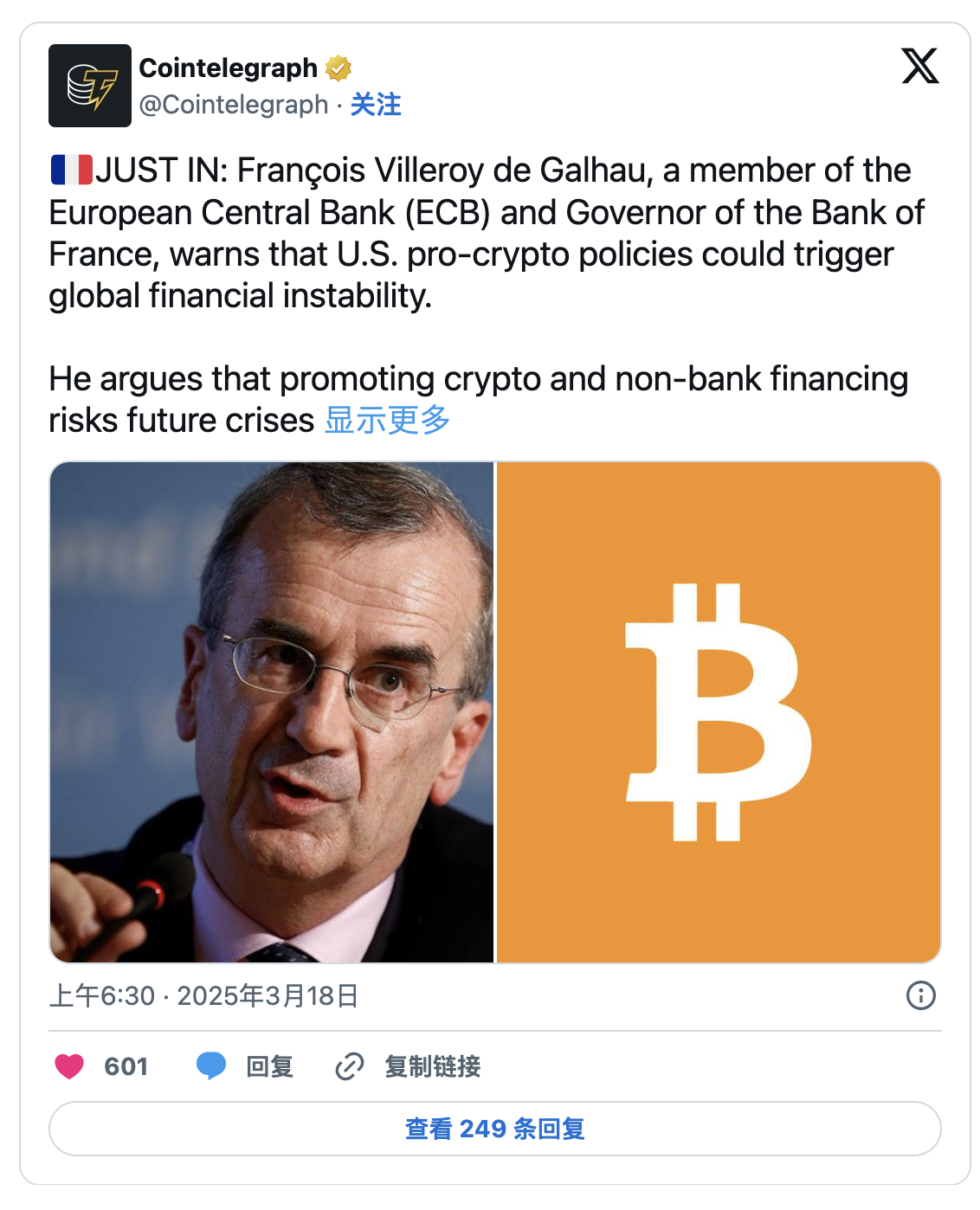Open the X logo link

919,67
